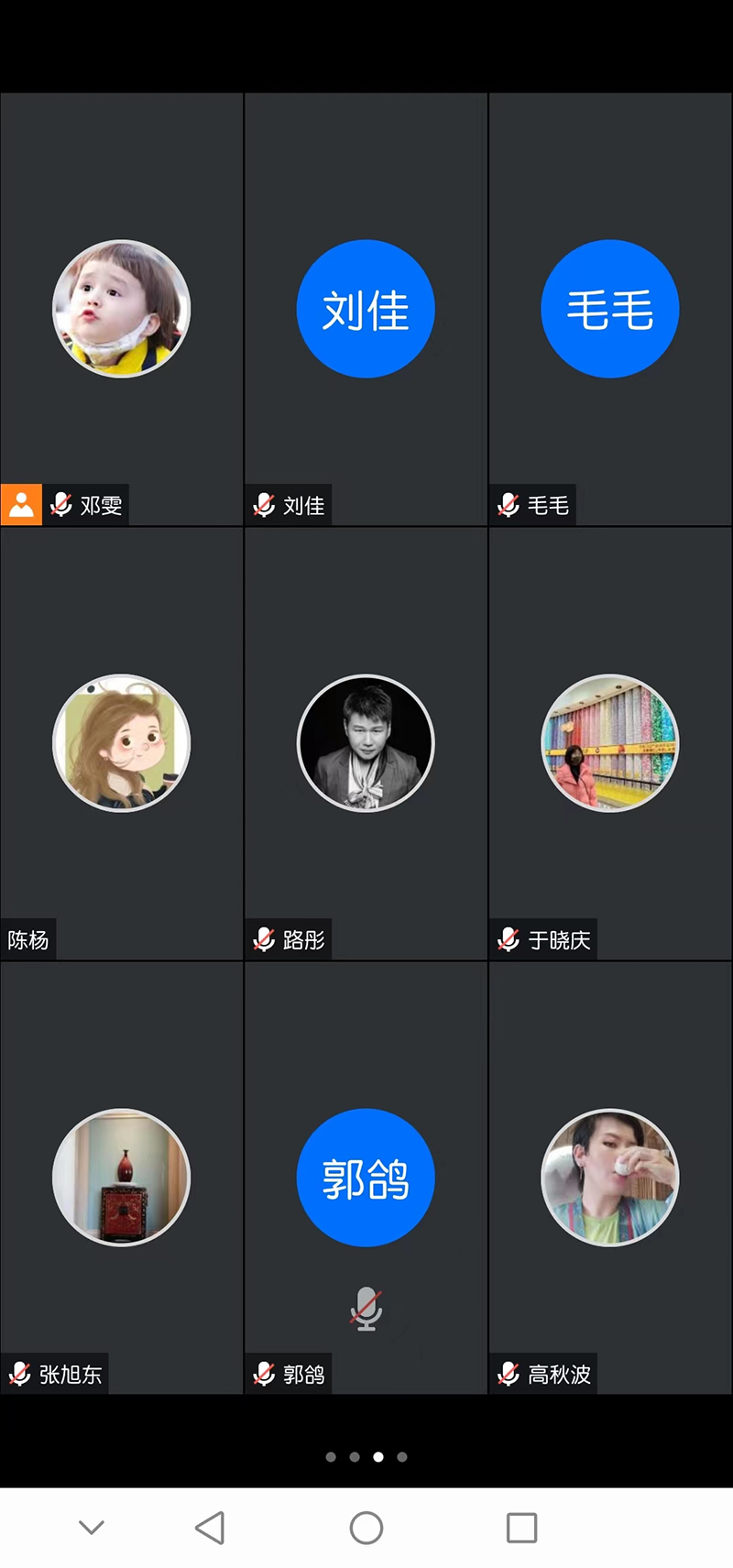Image resolution: width=733 pixels, height=1568 pixels.
Task: Select participant tile 张旭东
Action: [122, 1178]
